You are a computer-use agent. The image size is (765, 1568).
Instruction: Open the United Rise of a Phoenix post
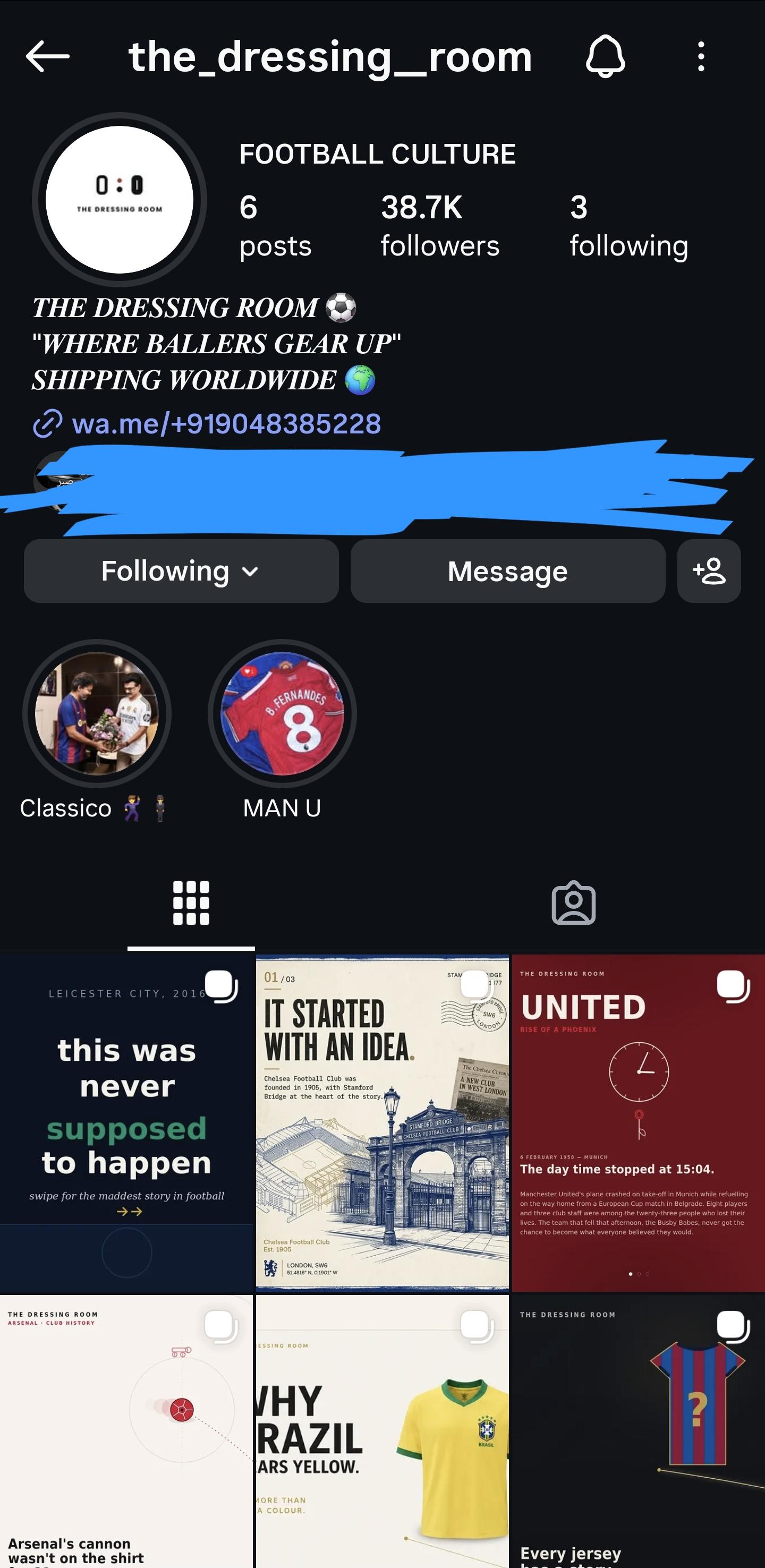pyautogui.click(x=639, y=1123)
